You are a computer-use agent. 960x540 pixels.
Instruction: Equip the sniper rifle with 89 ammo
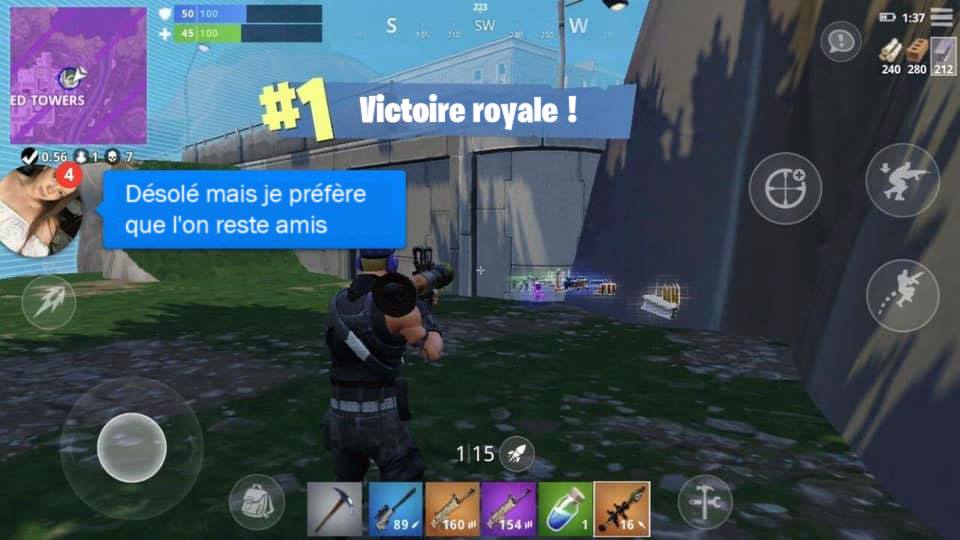point(393,508)
